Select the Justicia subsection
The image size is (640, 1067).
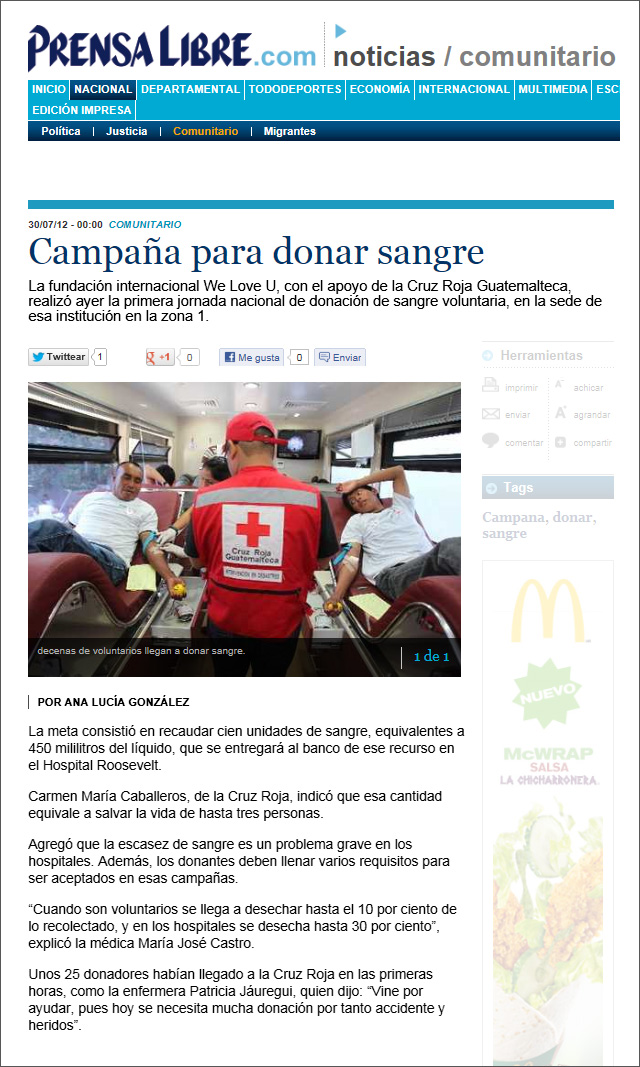tap(127, 131)
